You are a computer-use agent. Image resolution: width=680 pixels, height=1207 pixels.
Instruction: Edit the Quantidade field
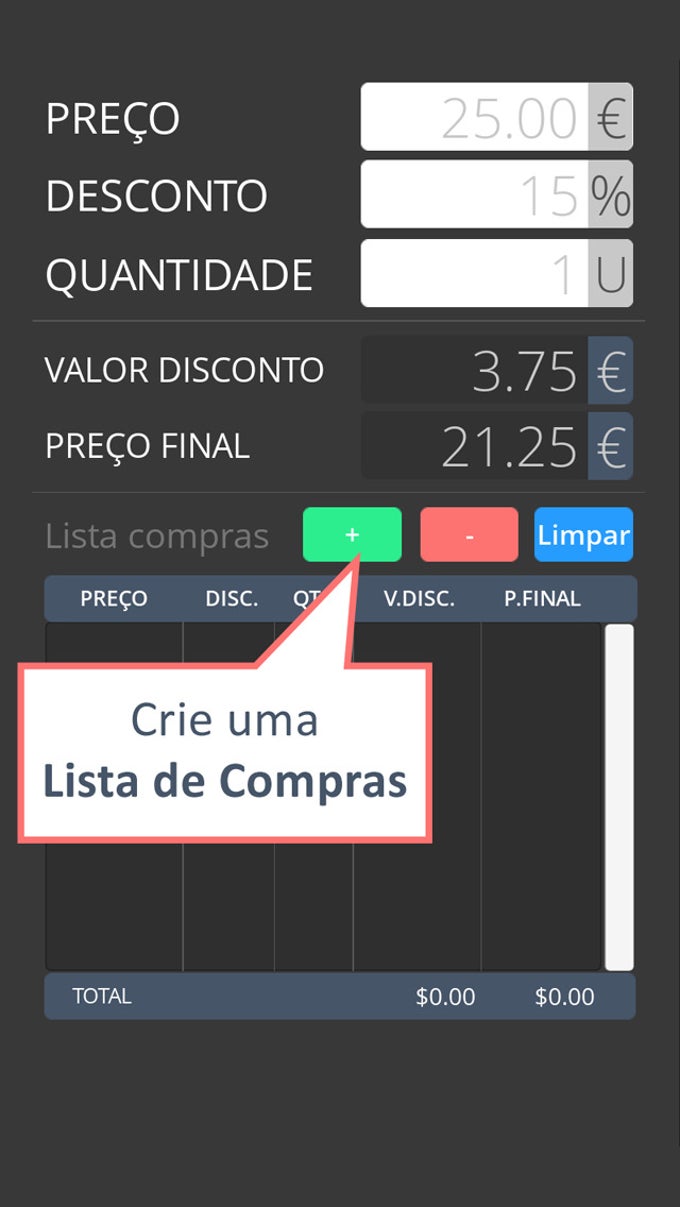click(475, 273)
